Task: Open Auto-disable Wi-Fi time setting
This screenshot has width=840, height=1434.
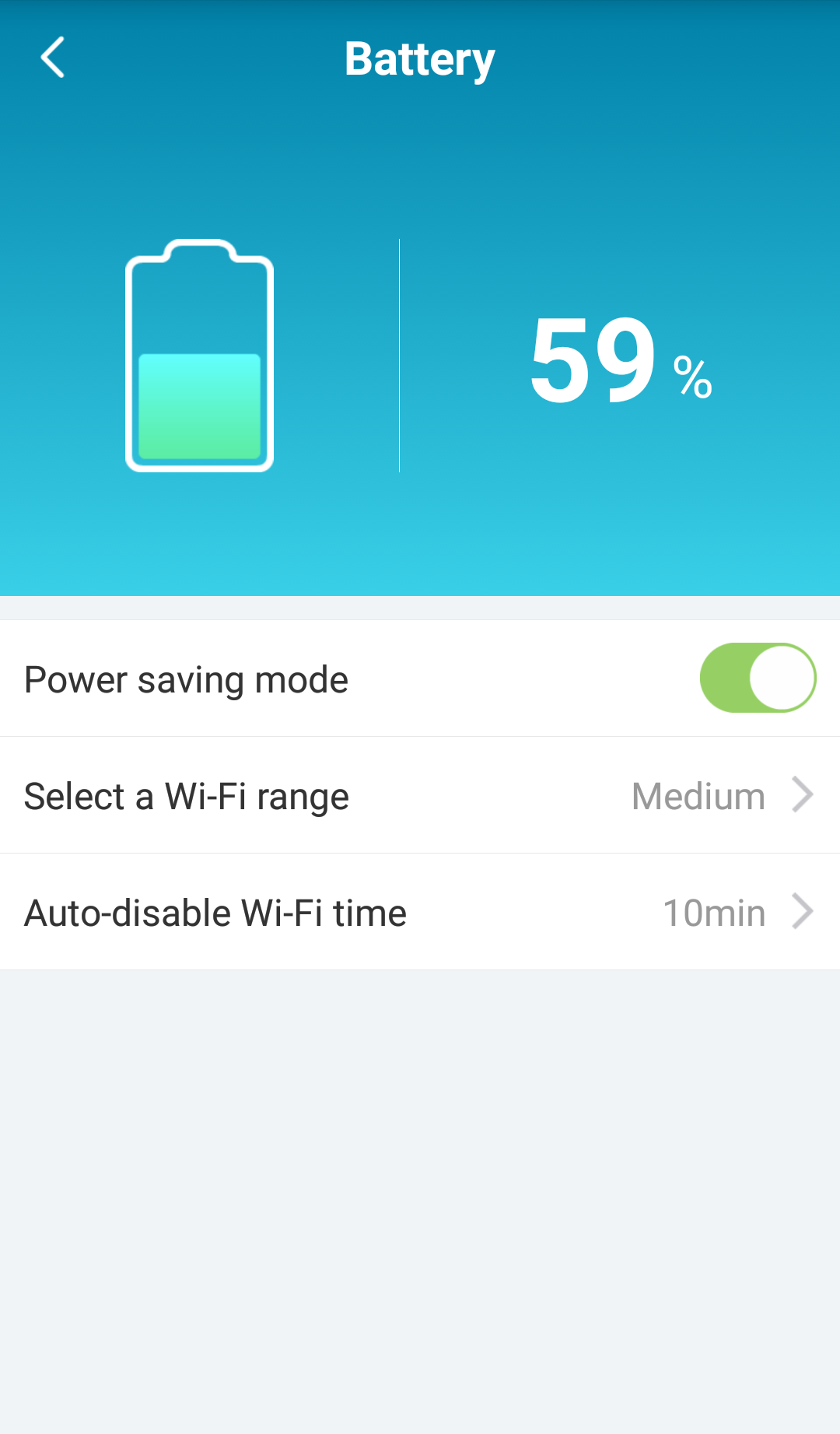Action: 420,912
